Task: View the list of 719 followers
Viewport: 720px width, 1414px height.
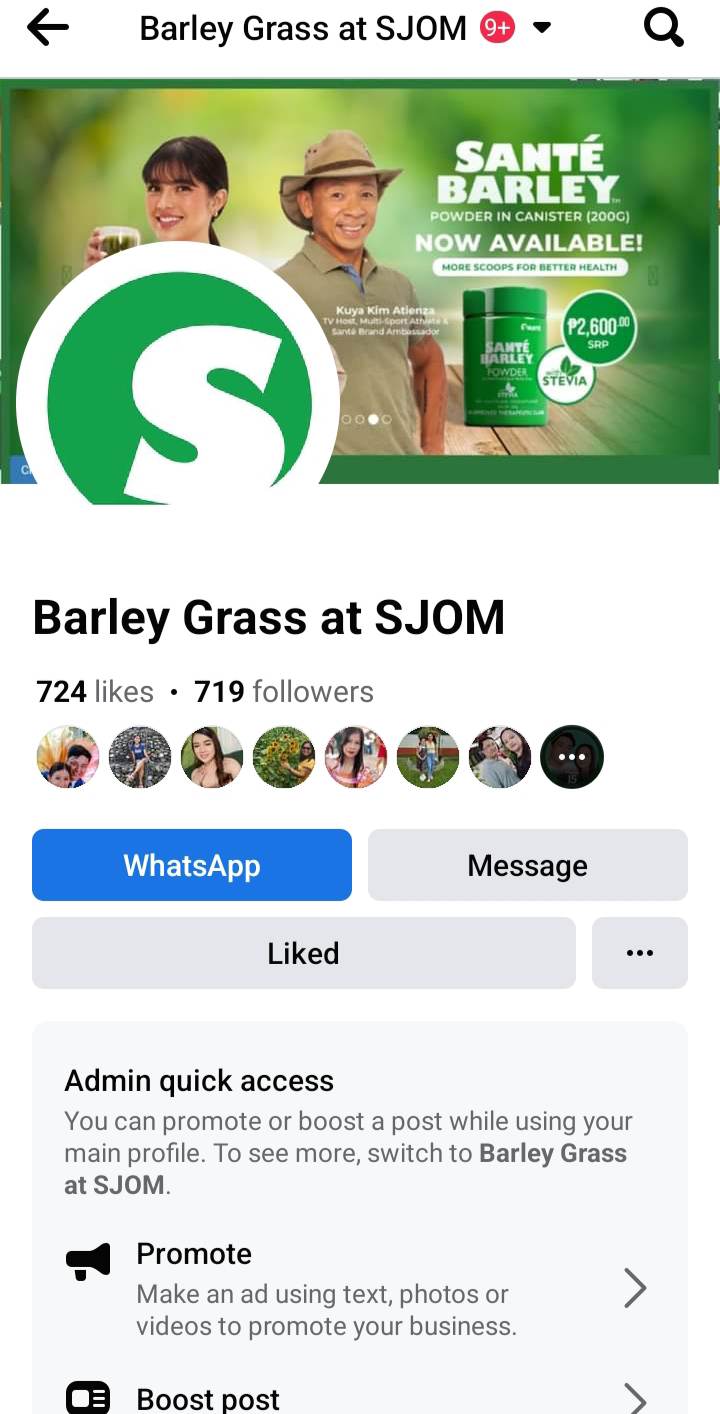Action: pyautogui.click(x=284, y=691)
